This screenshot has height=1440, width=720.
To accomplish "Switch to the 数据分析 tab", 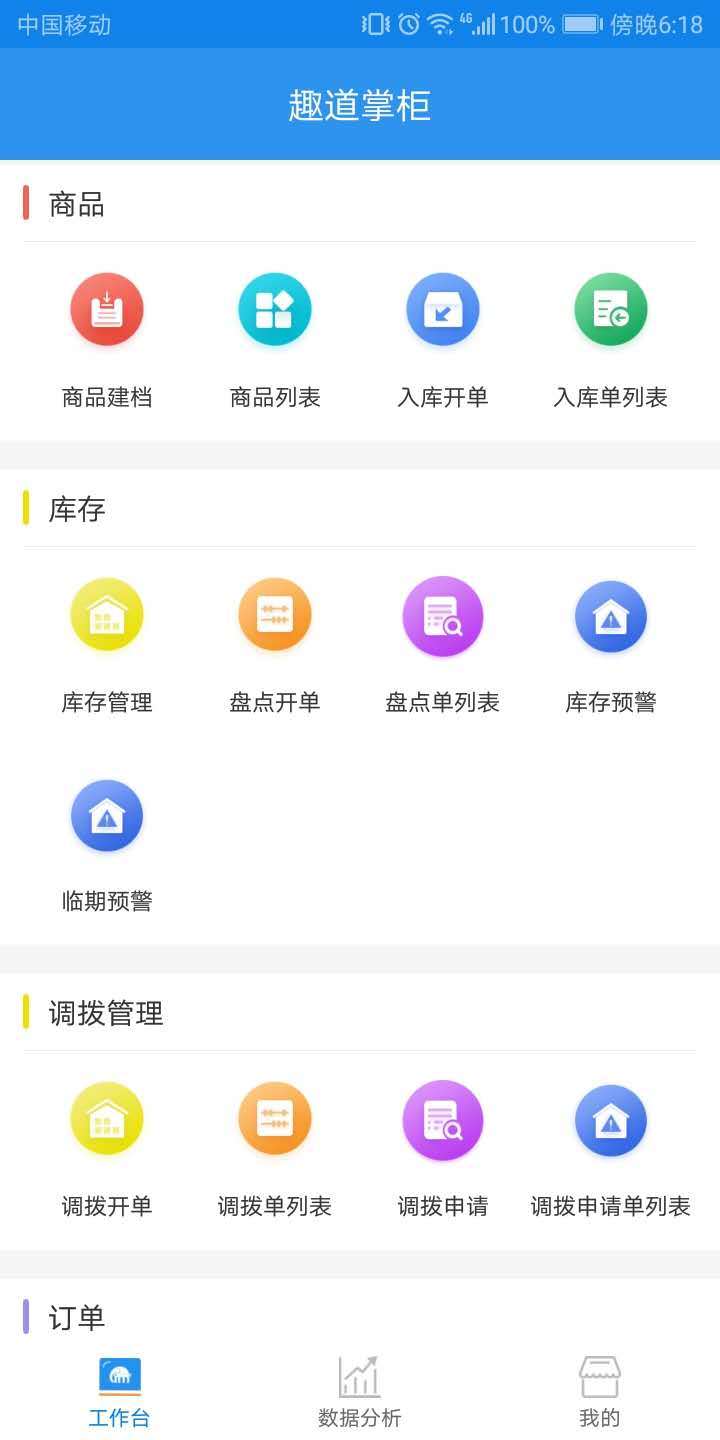I will [359, 1390].
